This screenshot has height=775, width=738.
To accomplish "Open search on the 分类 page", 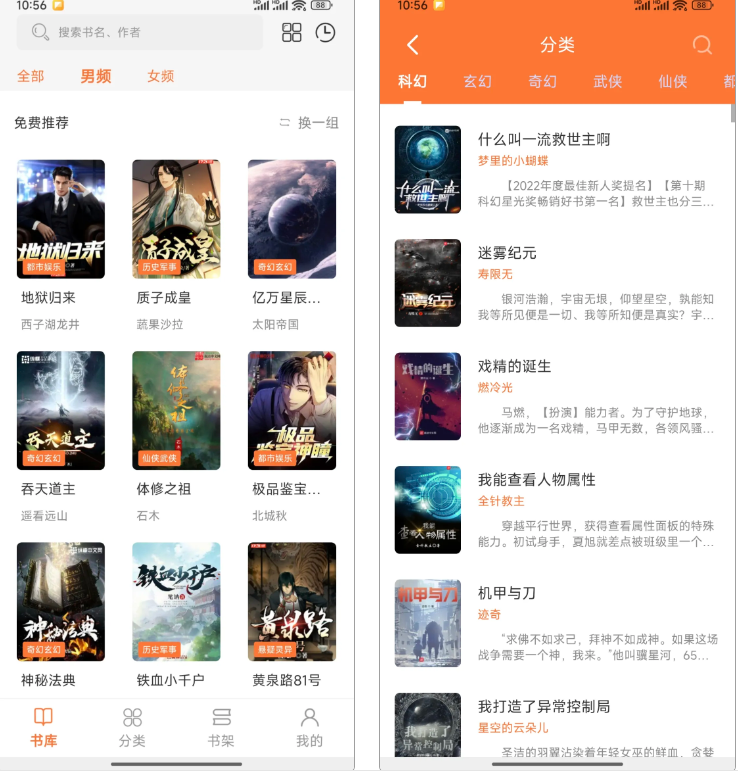I will (702, 45).
